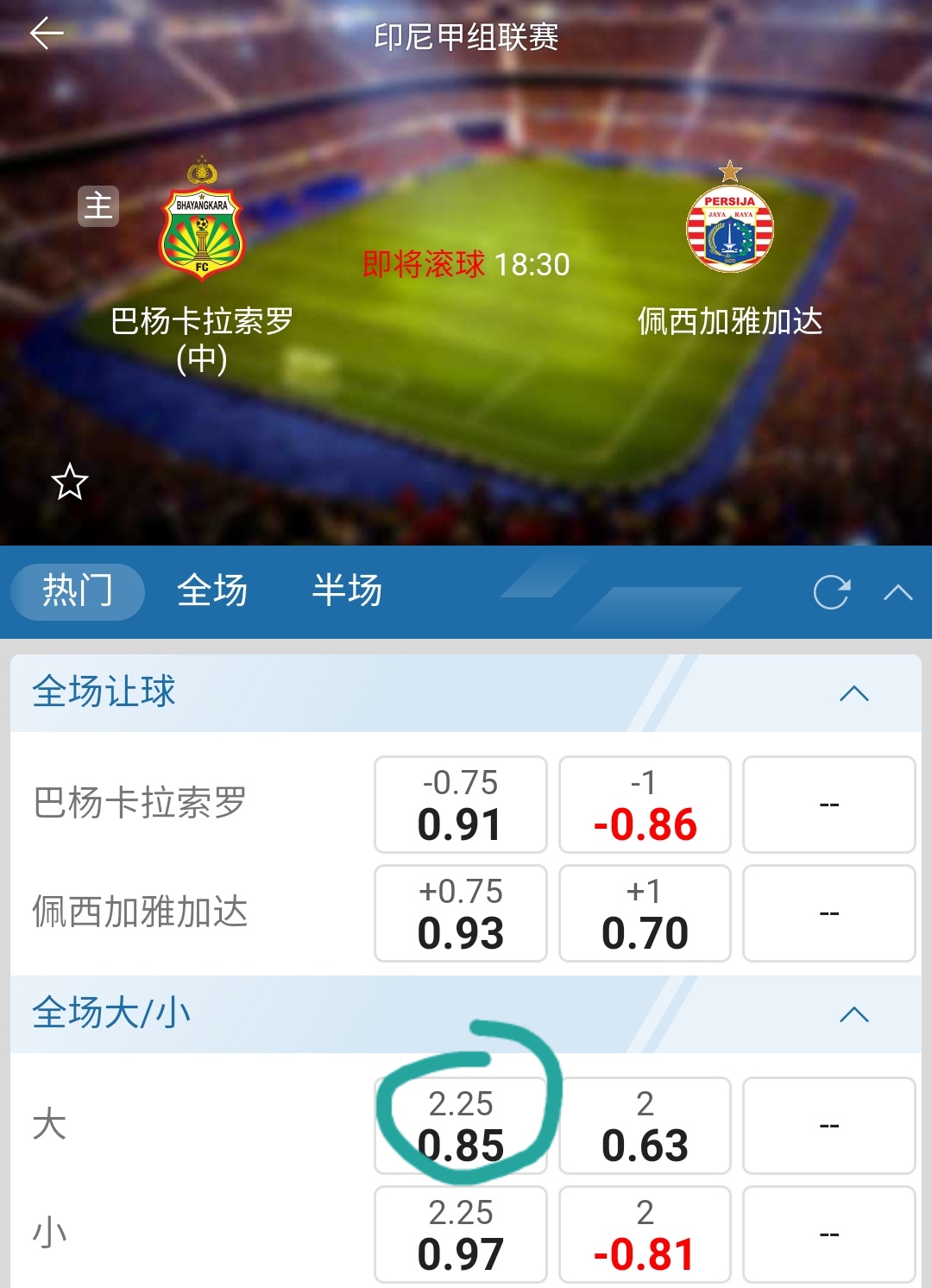Bet 大 2.25 at odds 0.85

point(460,1126)
